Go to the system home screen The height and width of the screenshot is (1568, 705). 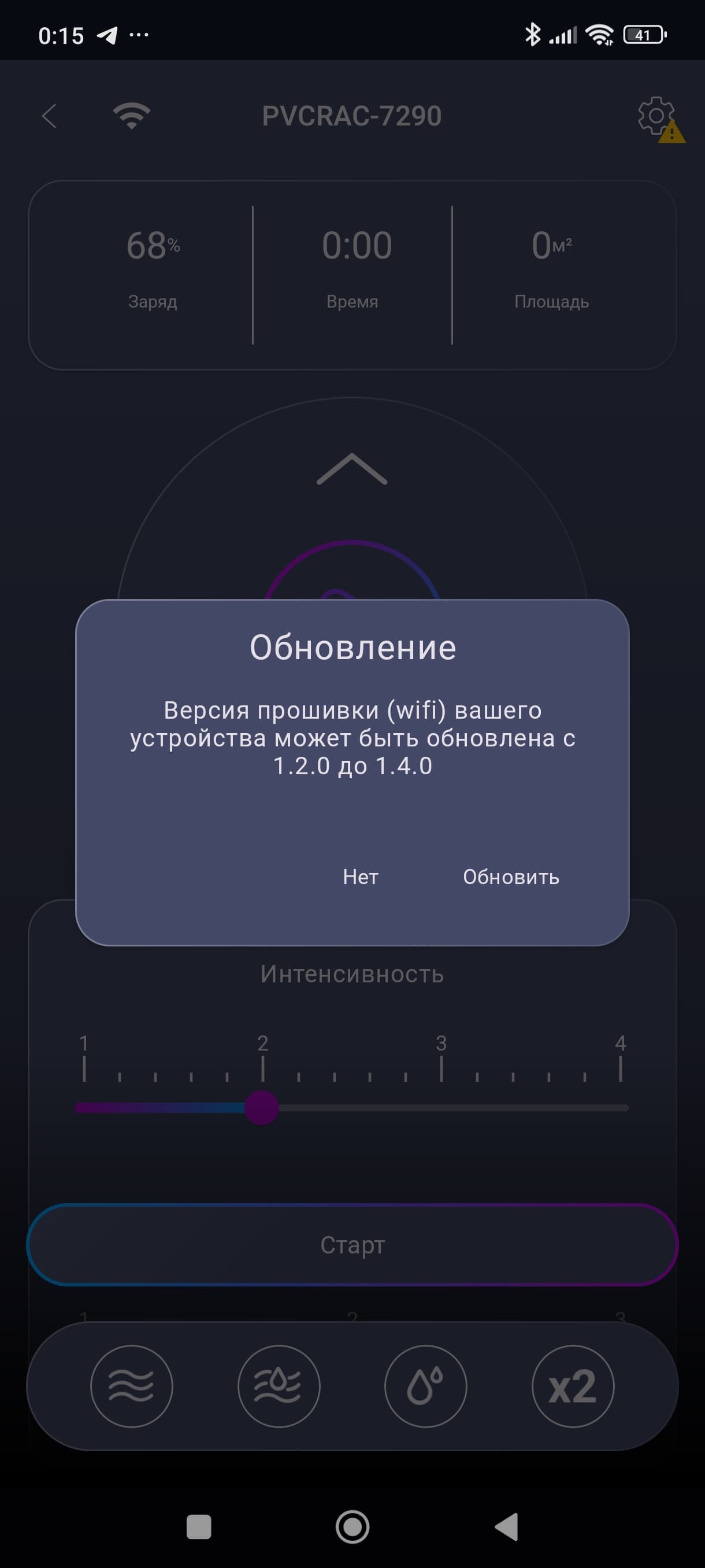[352, 1526]
